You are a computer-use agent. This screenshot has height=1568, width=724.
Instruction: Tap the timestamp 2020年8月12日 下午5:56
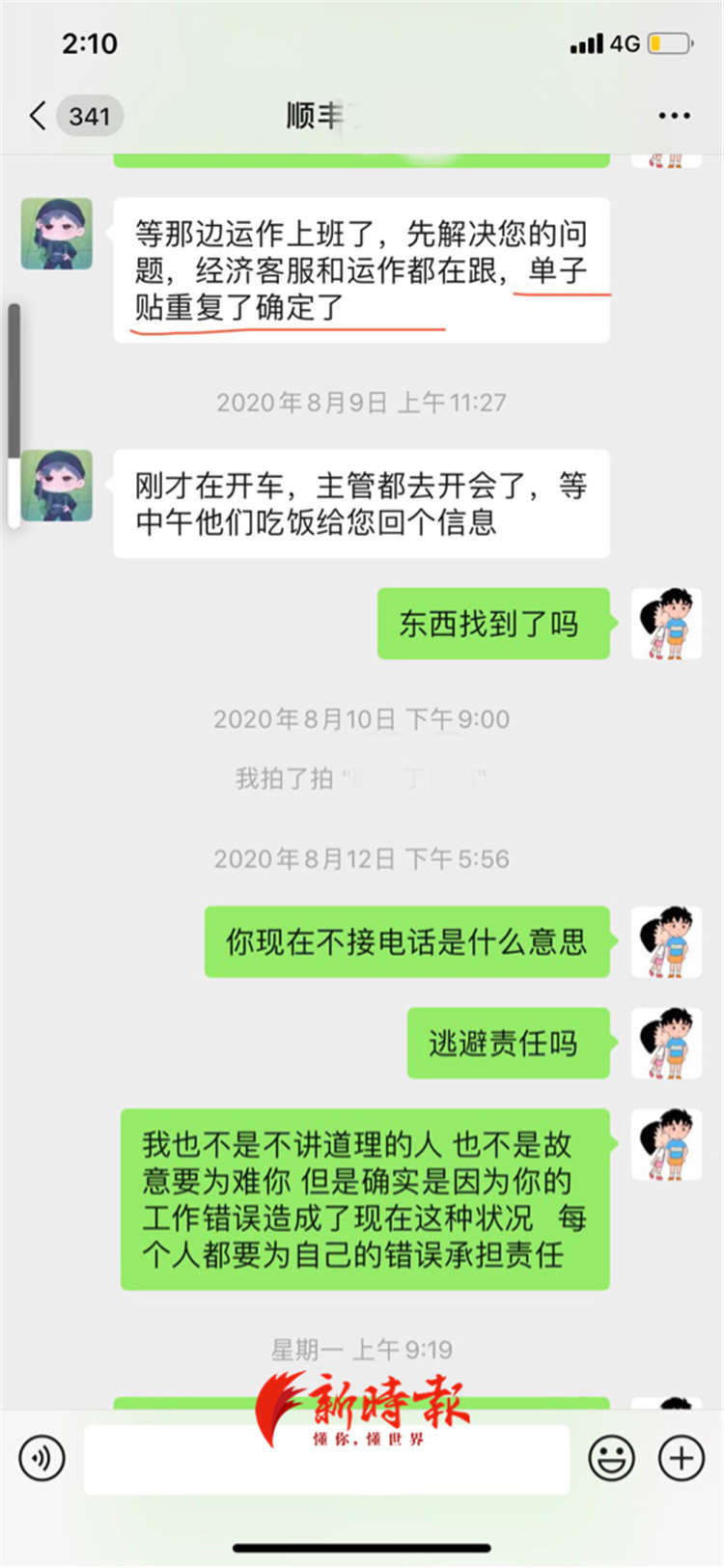coord(362,859)
